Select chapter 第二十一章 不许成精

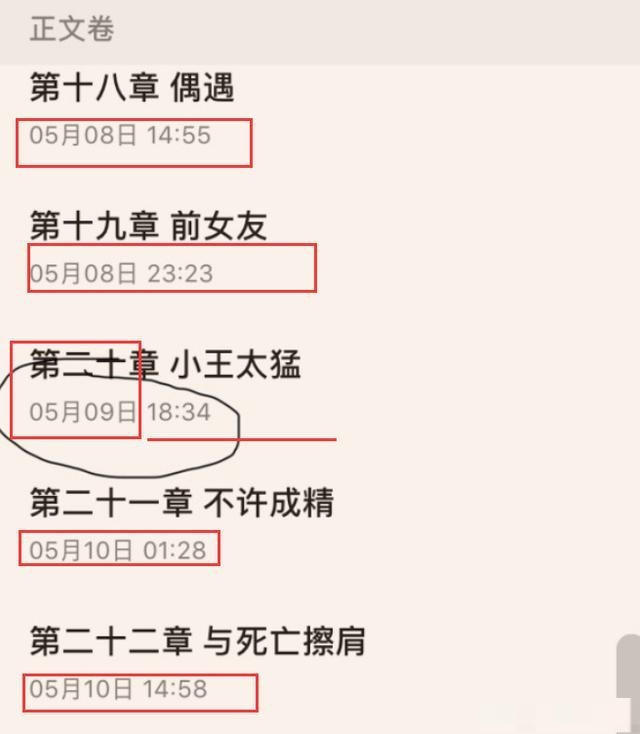pyautogui.click(x=181, y=504)
